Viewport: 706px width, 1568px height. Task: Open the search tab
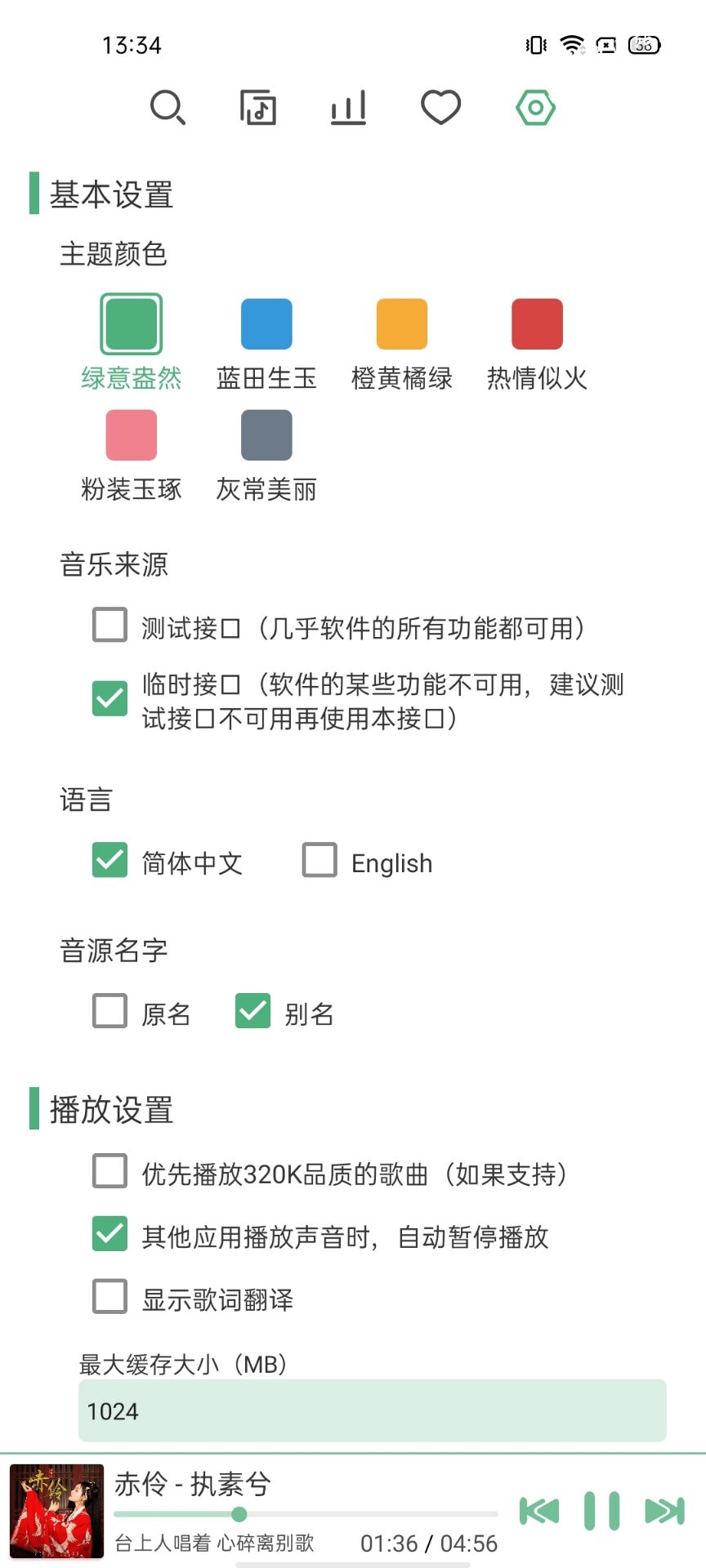[168, 108]
